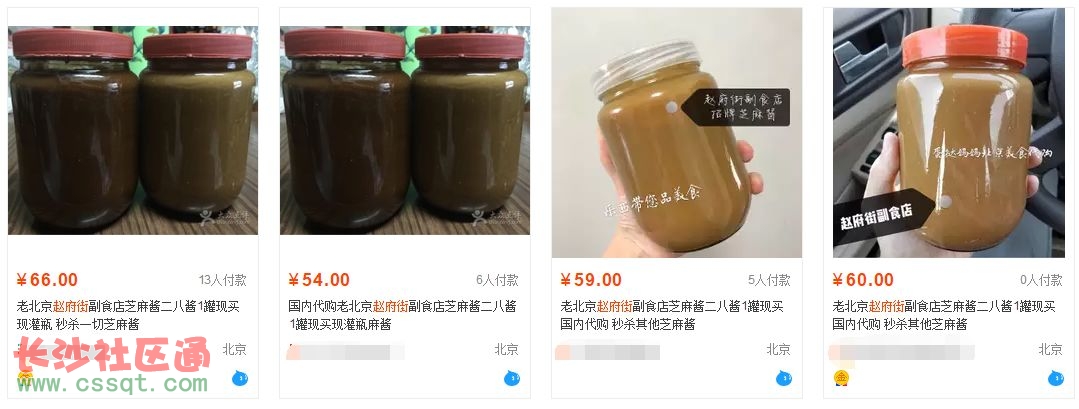Open title link of the ¥54.00 item

pyautogui.click(x=400, y=315)
